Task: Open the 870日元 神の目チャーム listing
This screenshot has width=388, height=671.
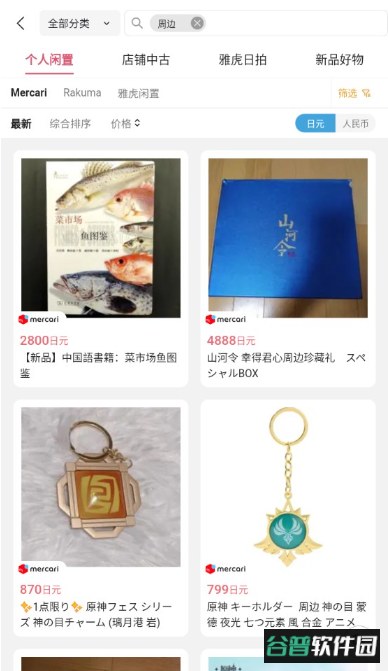Action: [x=101, y=518]
